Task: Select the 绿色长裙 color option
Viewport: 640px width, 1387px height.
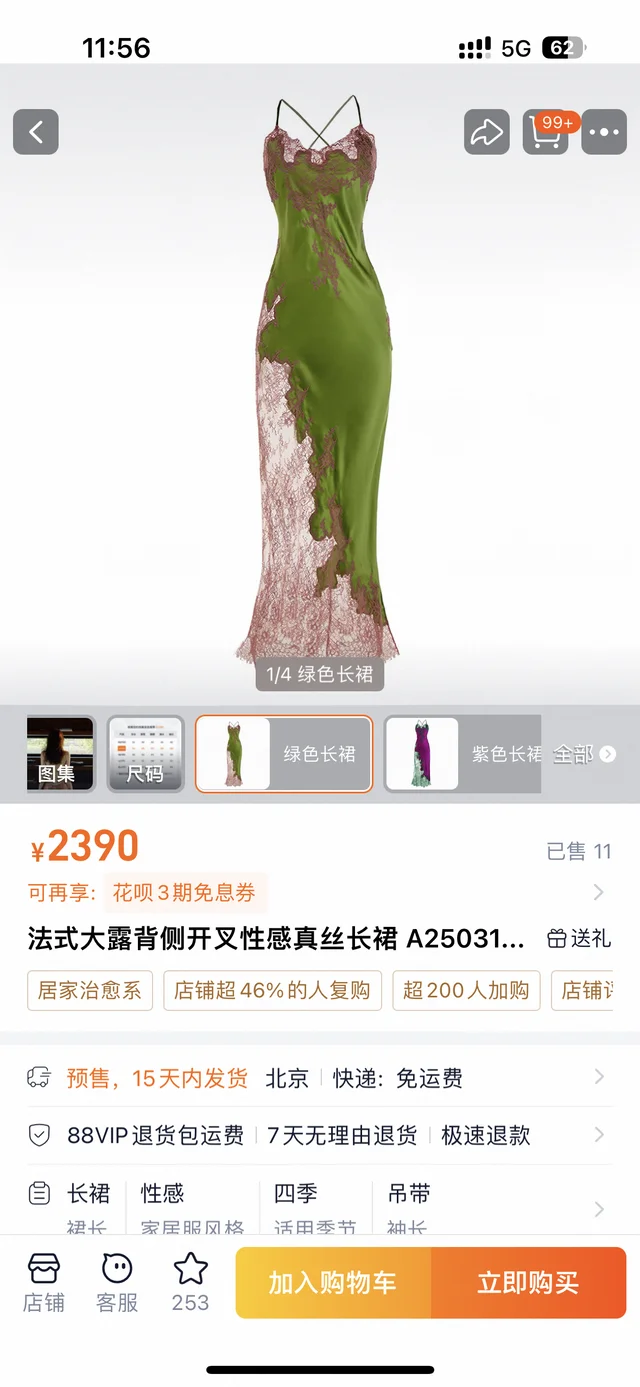Action: (283, 754)
